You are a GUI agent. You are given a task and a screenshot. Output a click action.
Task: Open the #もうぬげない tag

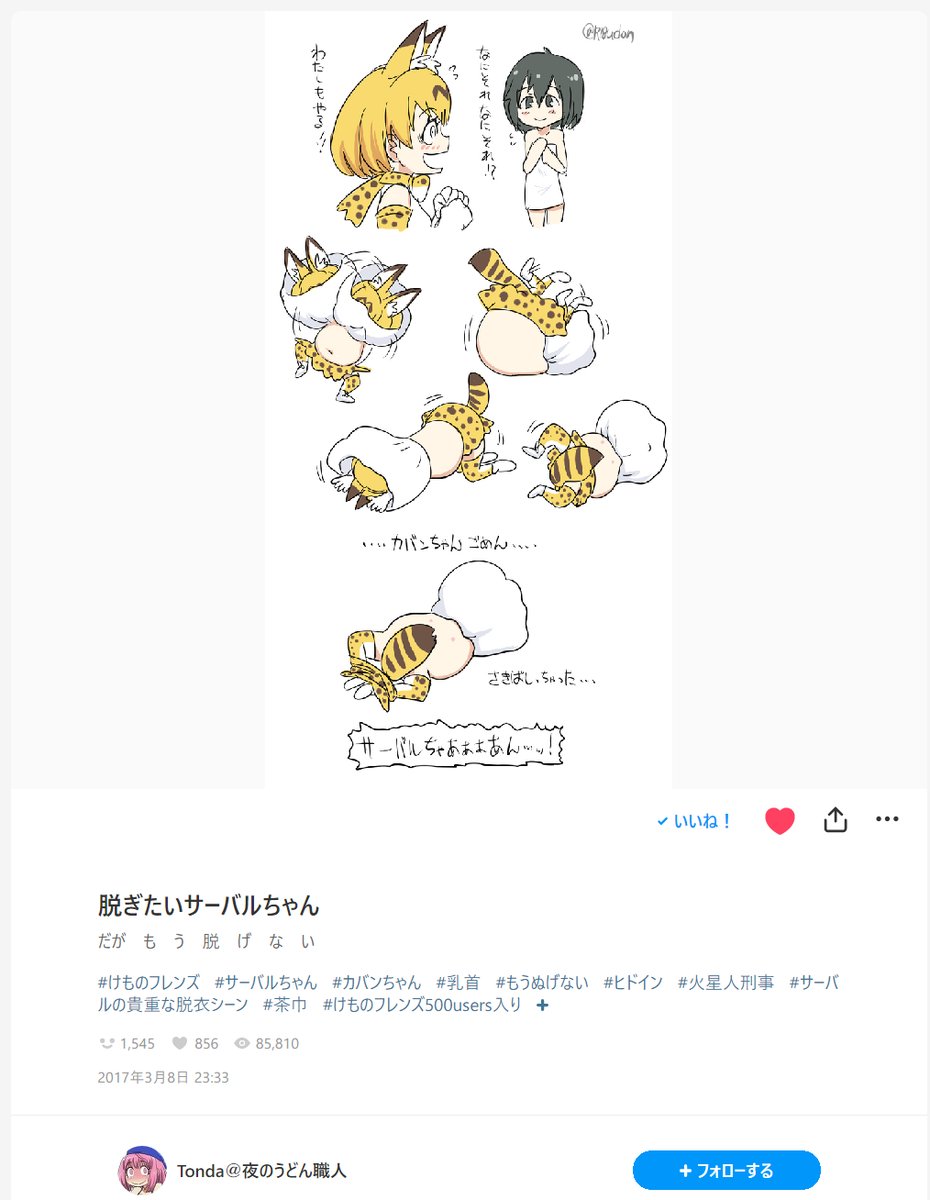point(542,983)
